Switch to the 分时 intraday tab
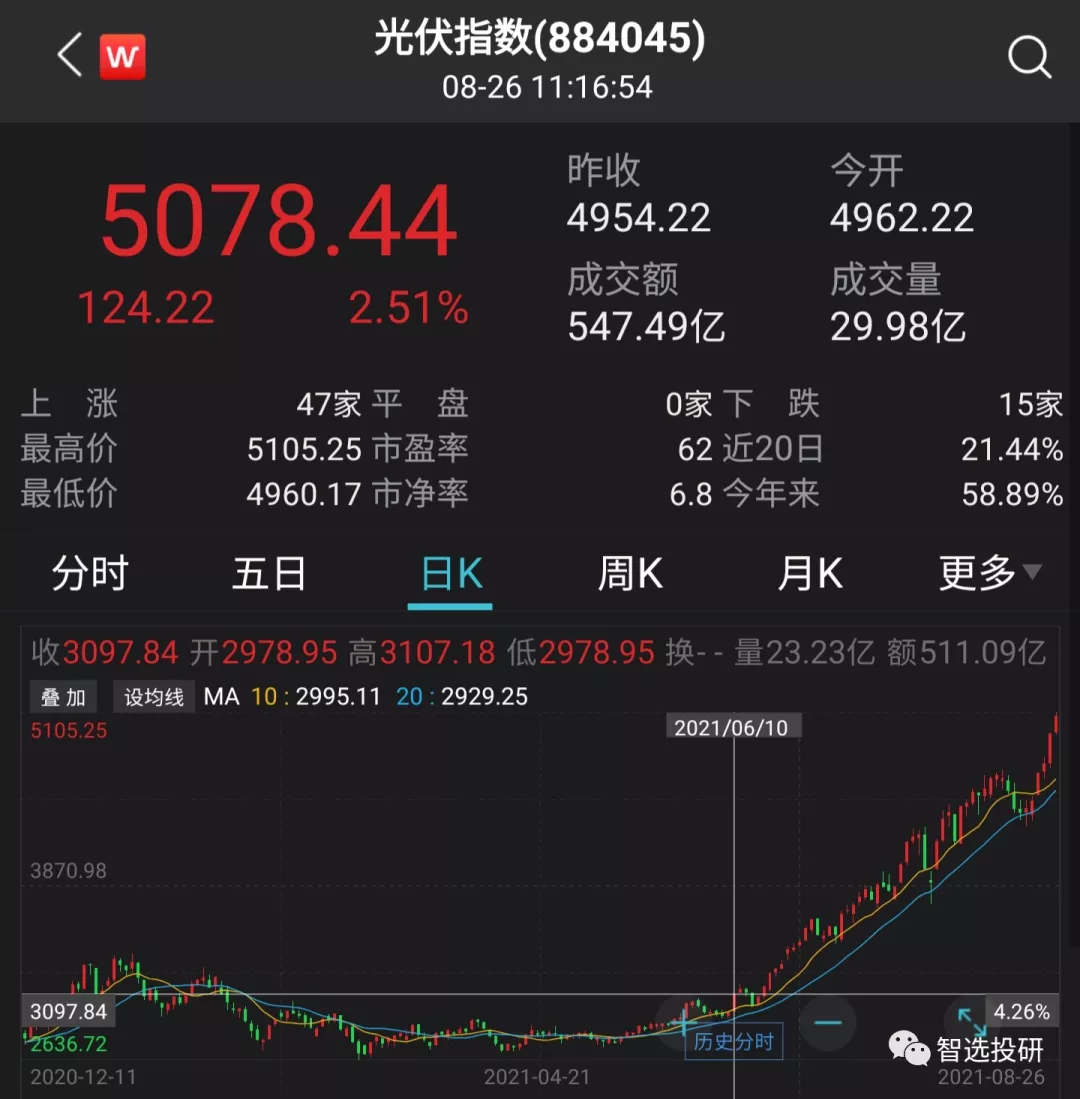The width and height of the screenshot is (1080, 1099). tap(90, 573)
